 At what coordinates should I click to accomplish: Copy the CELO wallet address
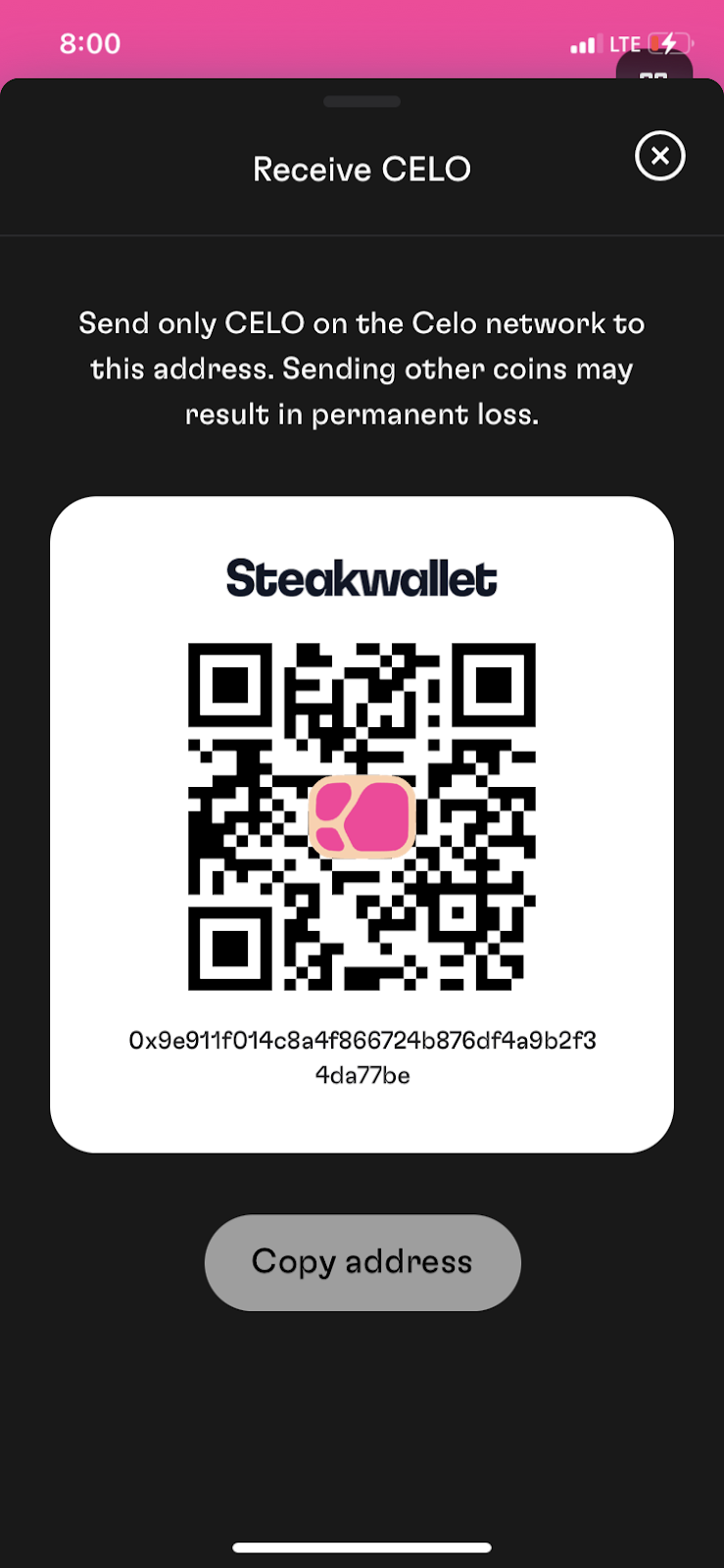(362, 1262)
